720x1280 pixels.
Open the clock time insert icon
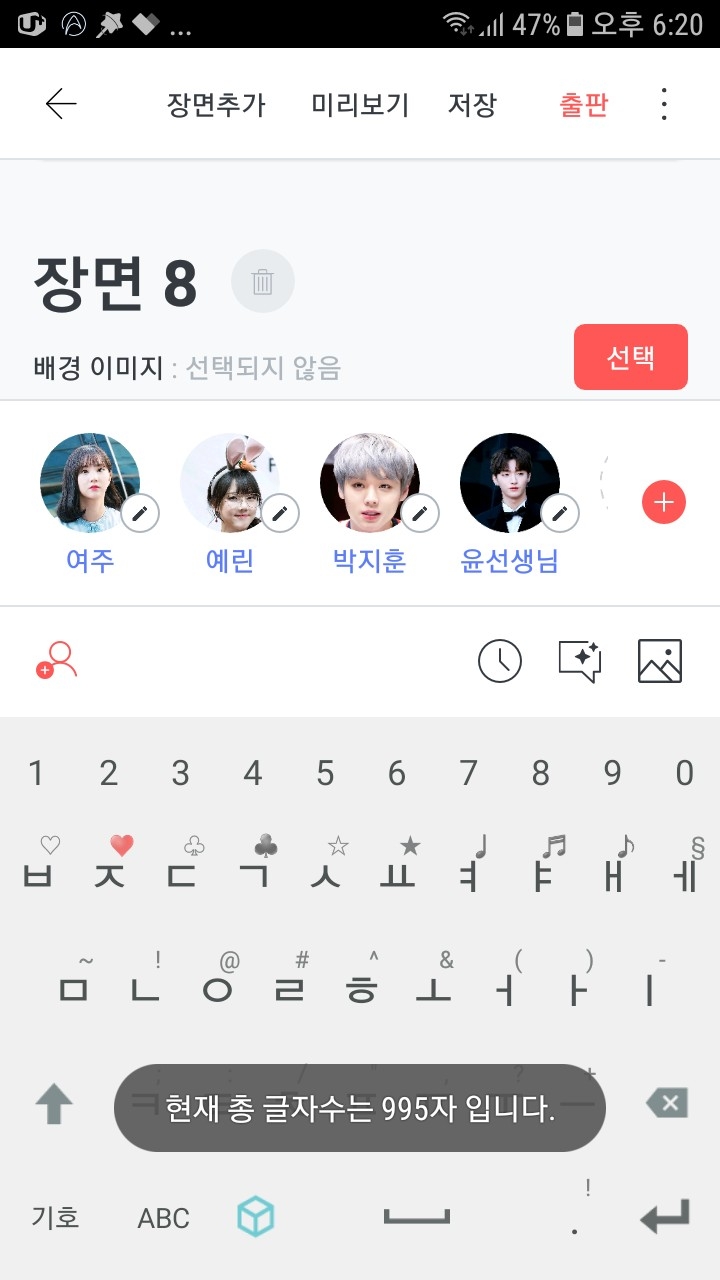click(500, 661)
